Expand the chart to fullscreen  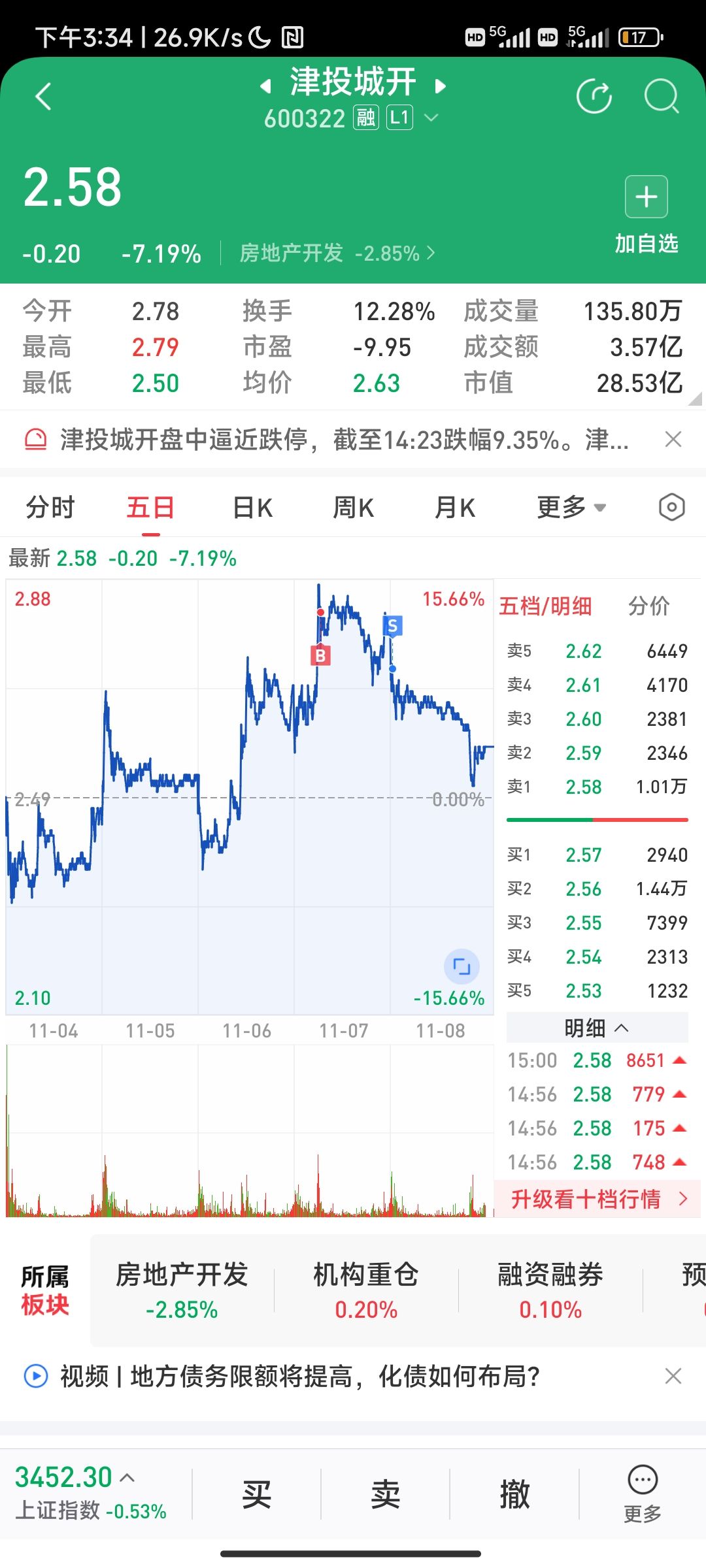(462, 966)
